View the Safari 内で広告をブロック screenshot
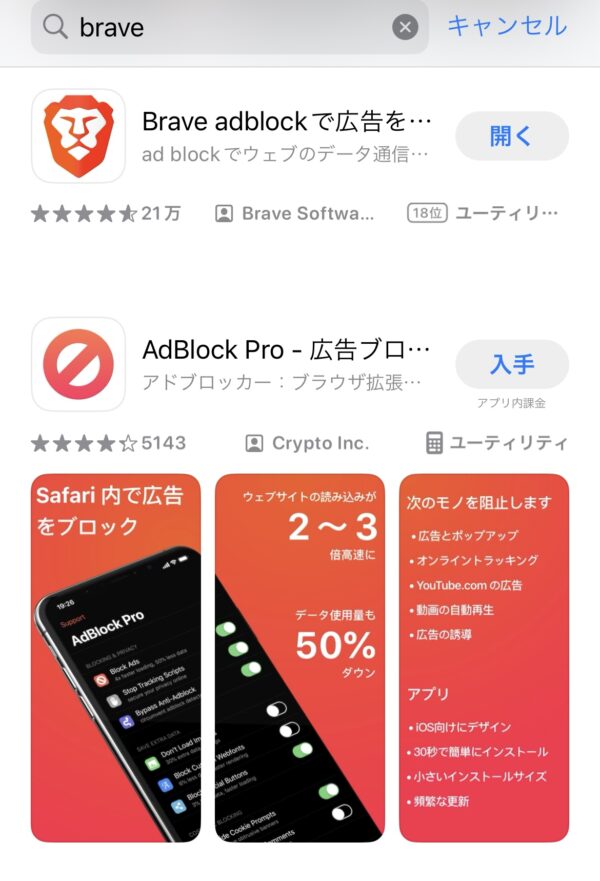This screenshot has height=881, width=600. pyautogui.click(x=116, y=657)
